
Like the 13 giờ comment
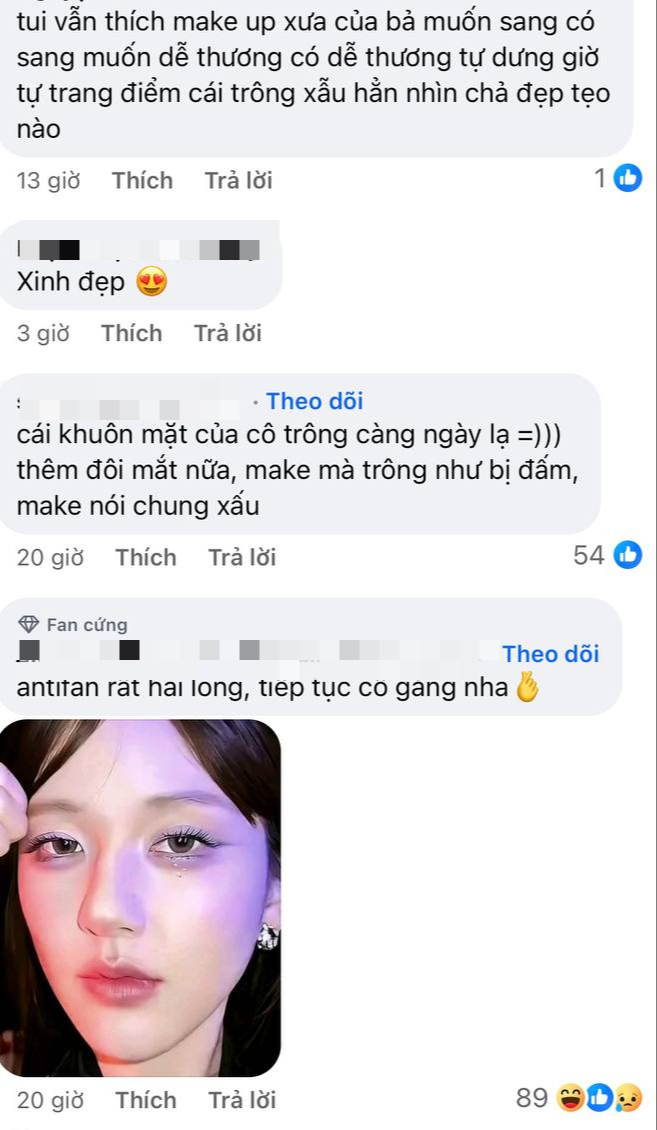click(142, 180)
